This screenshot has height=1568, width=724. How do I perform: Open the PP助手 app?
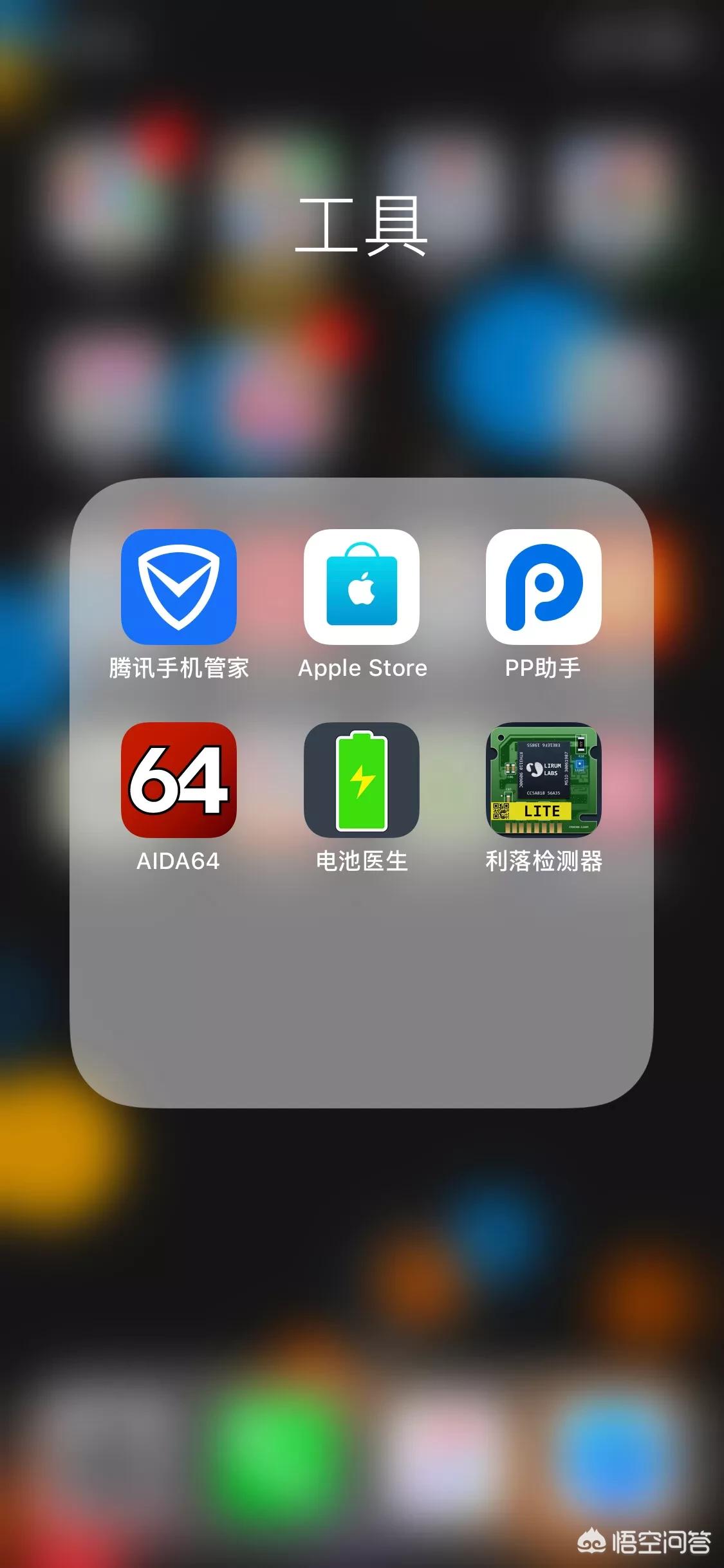(x=543, y=587)
